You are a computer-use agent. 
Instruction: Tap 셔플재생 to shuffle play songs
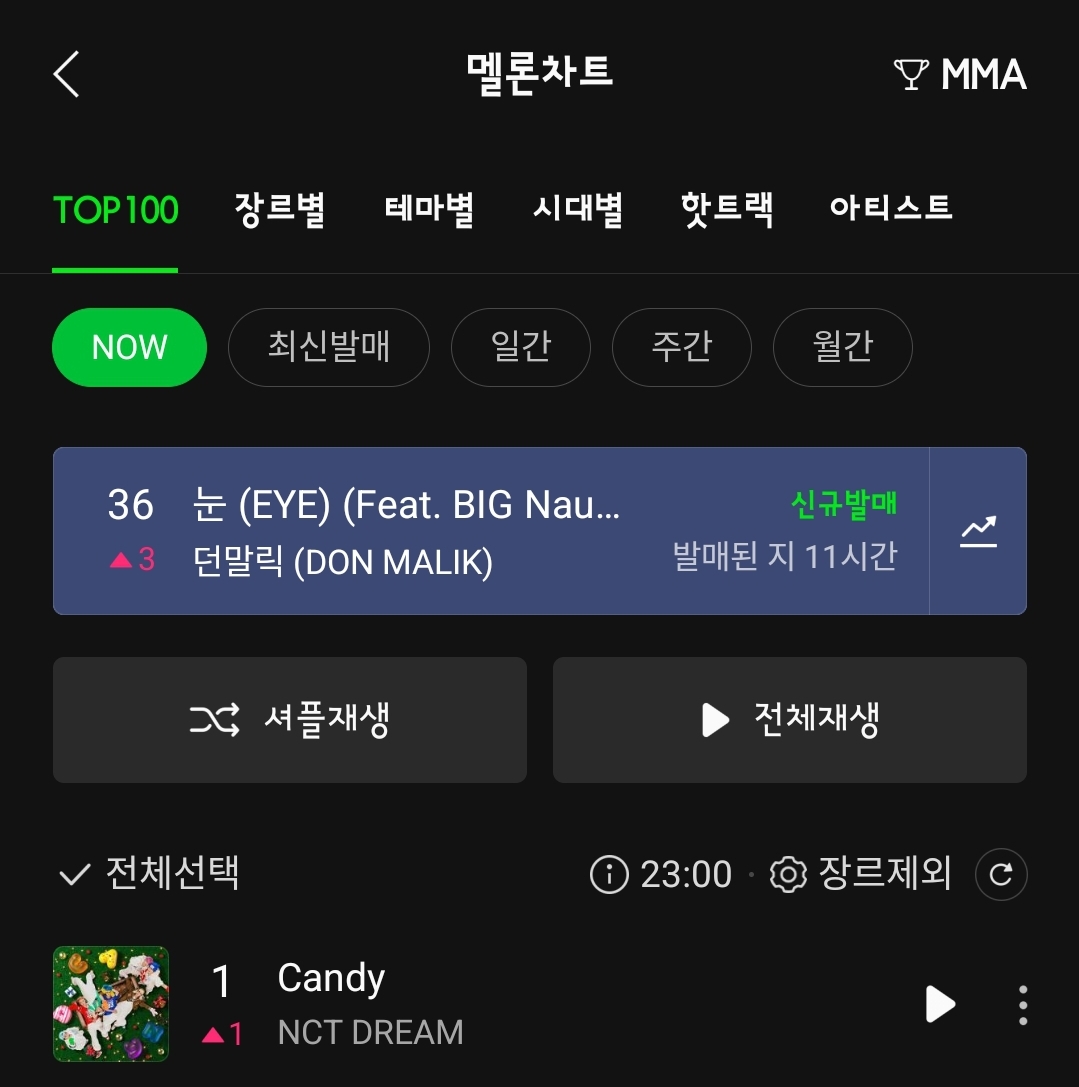click(289, 720)
